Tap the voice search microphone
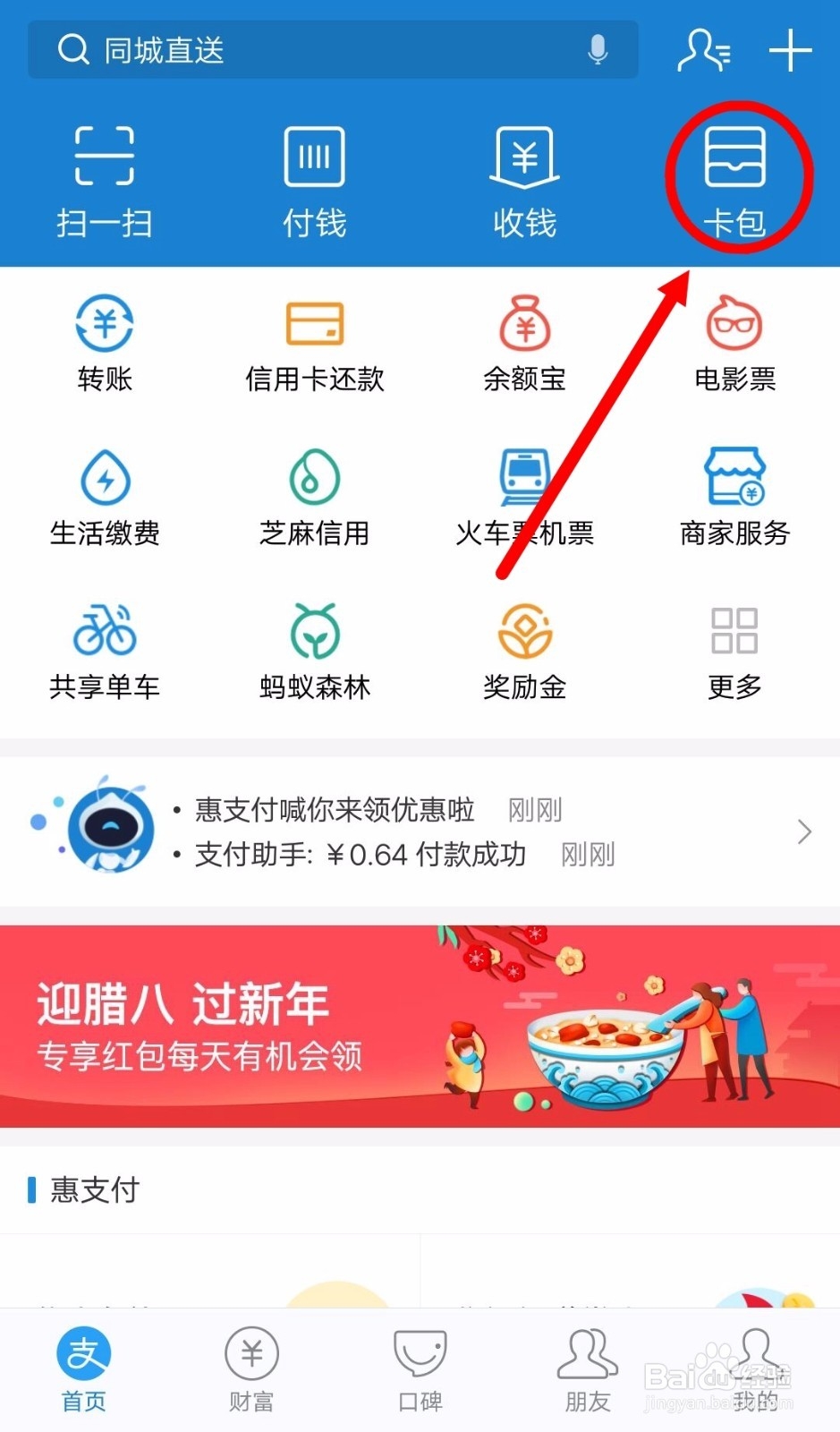This screenshot has width=840, height=1432. tap(598, 50)
